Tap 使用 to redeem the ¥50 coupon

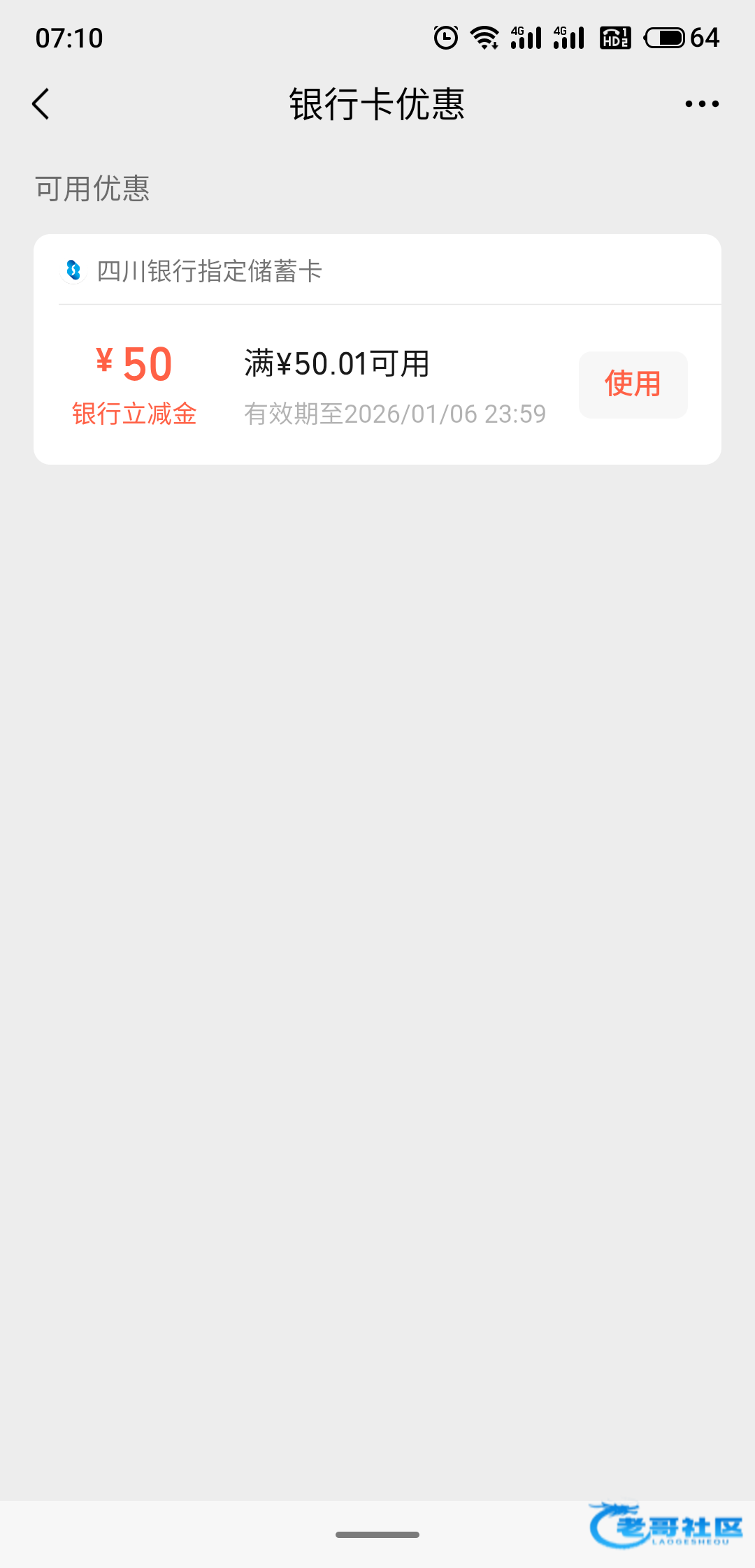coord(633,384)
